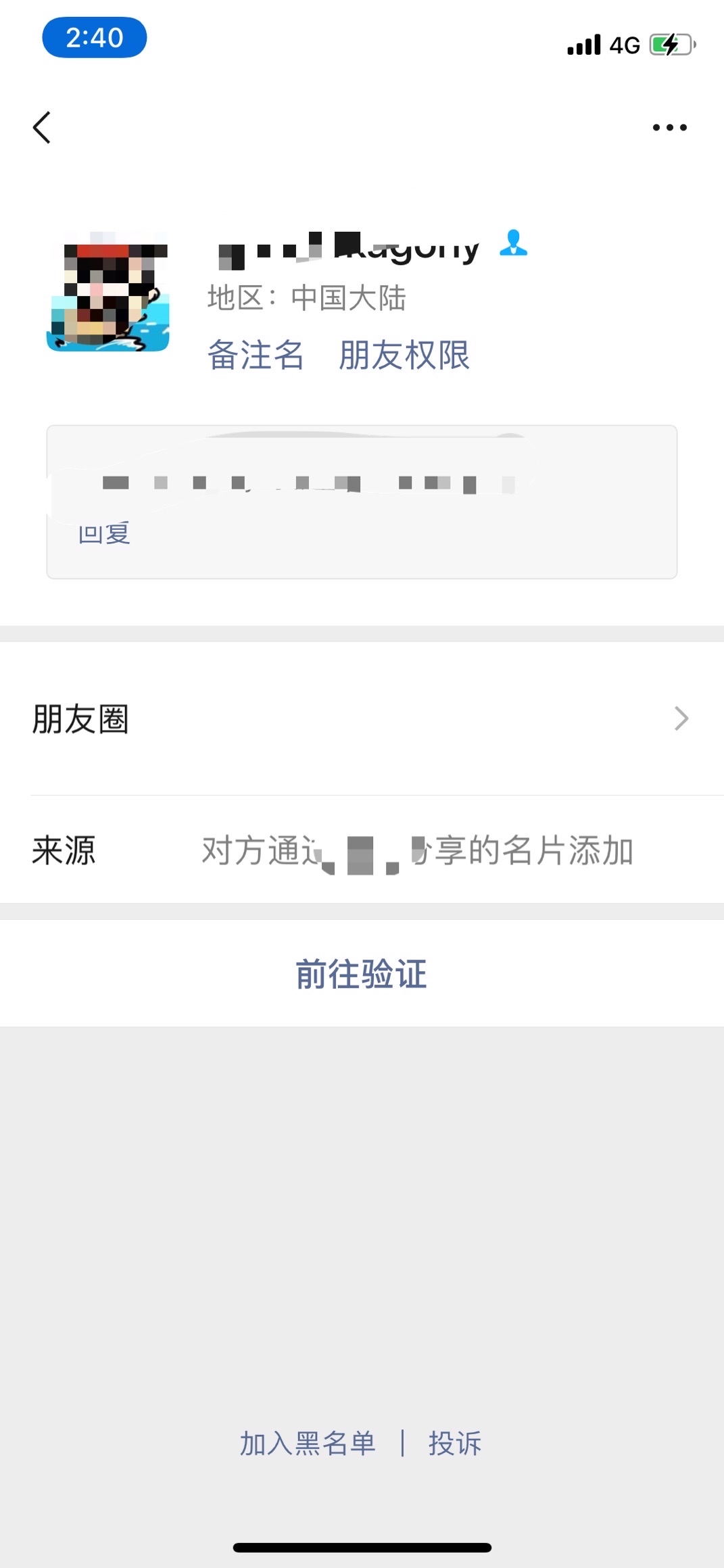Go back to the previous screen
The height and width of the screenshot is (1568, 724).
42,127
